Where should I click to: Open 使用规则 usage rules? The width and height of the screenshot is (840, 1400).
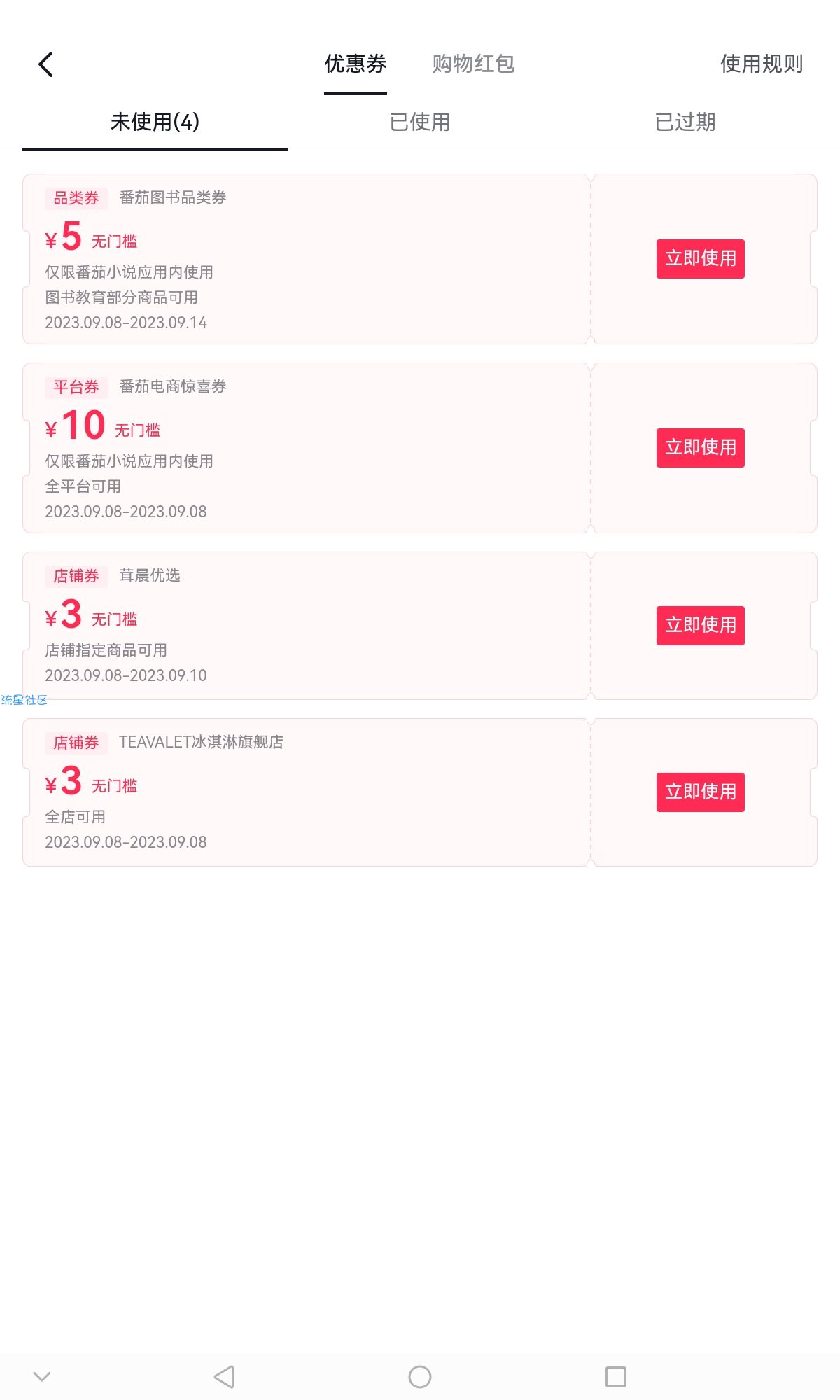[x=762, y=64]
